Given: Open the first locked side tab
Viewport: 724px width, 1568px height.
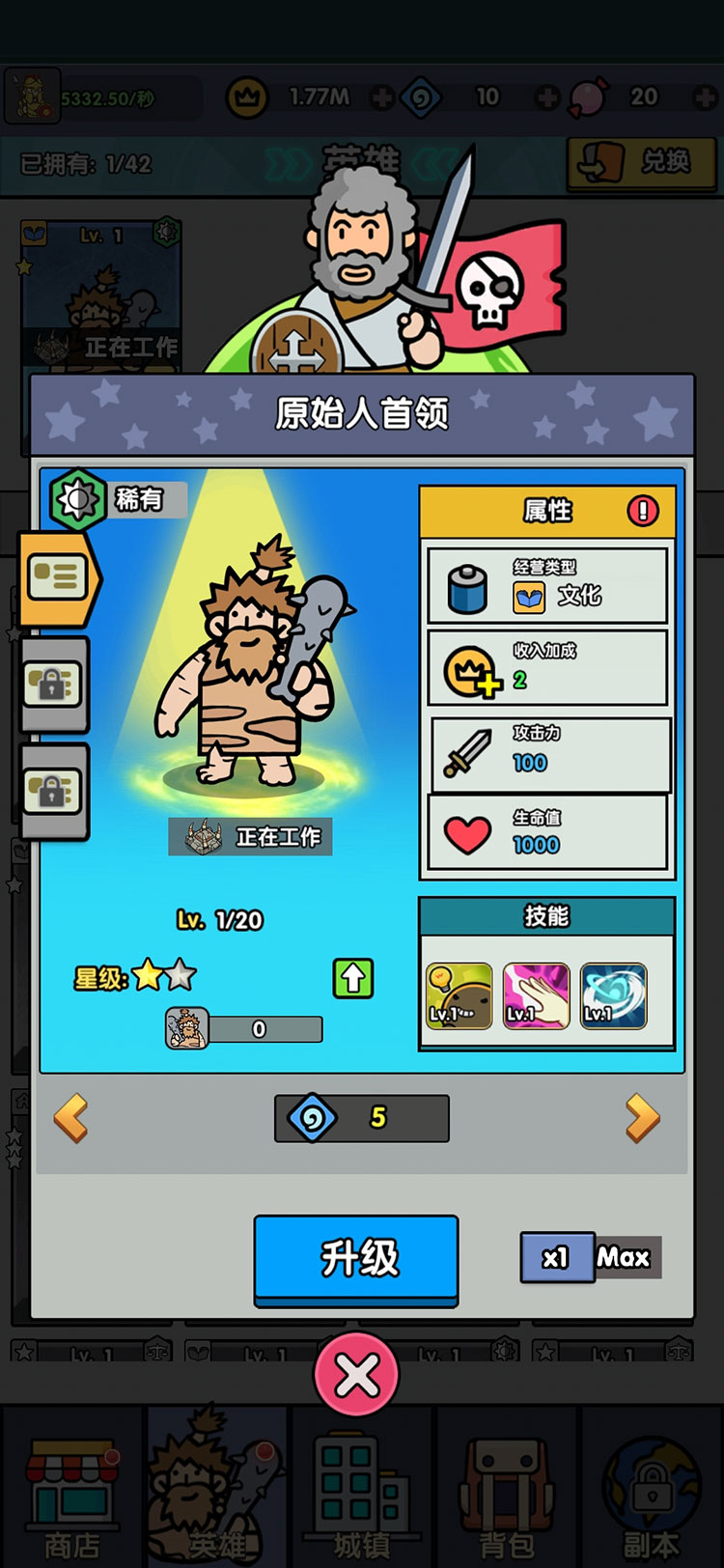Looking at the screenshot, I should (x=54, y=684).
